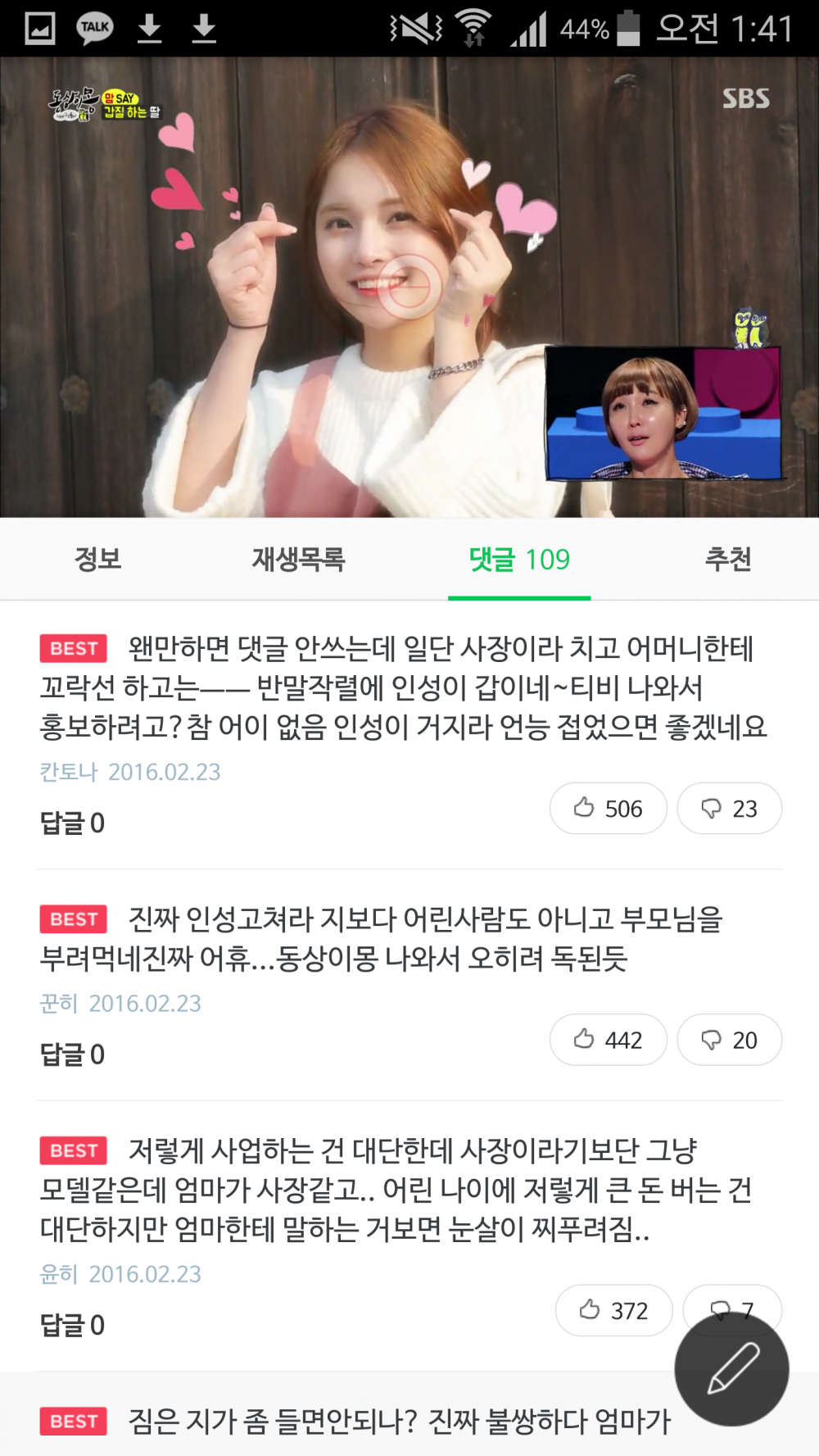Like 칸토나's comment with 506 likes
The image size is (819, 1456).
(x=608, y=809)
